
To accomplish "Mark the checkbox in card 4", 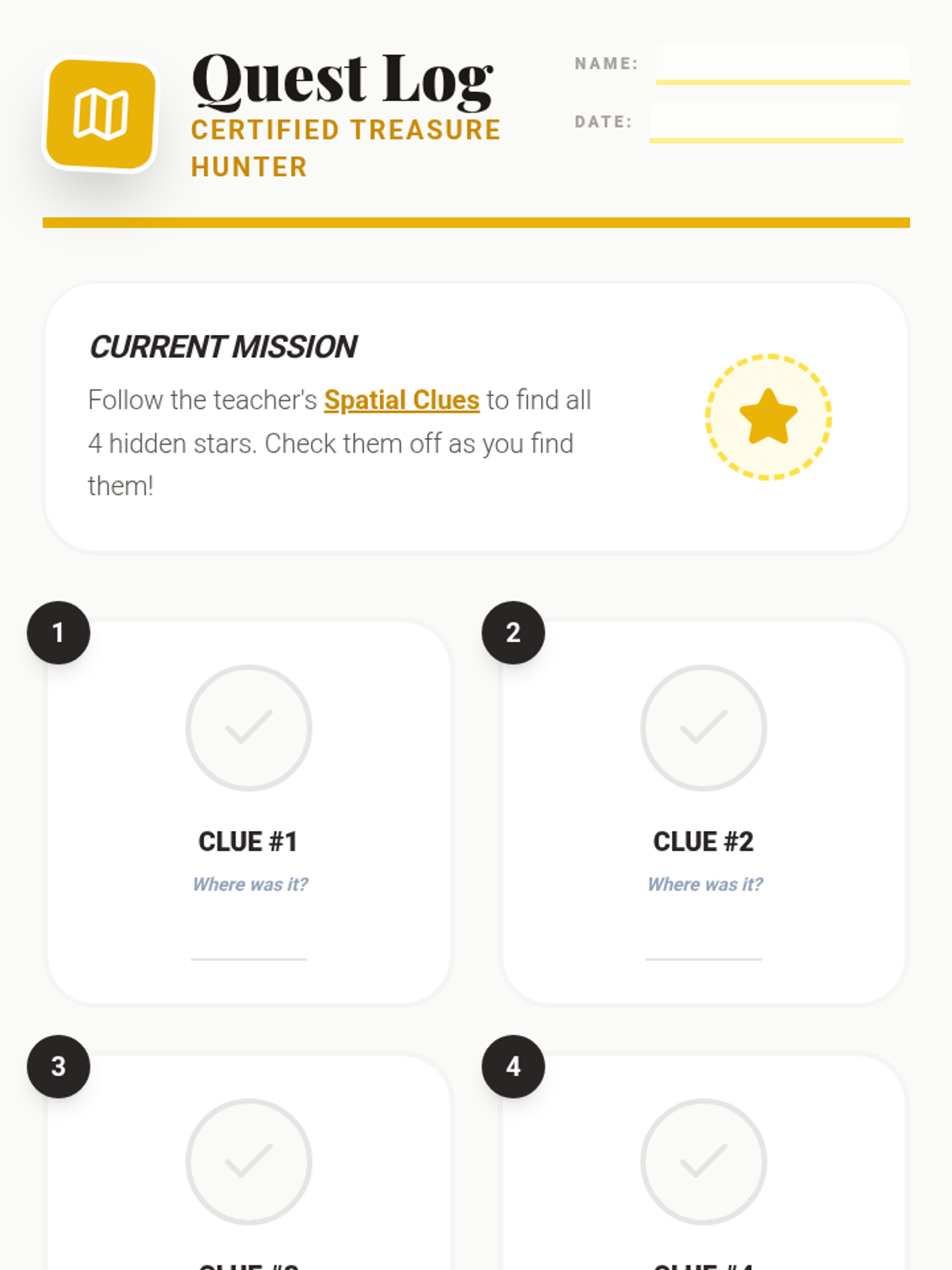I will 704,1162.
